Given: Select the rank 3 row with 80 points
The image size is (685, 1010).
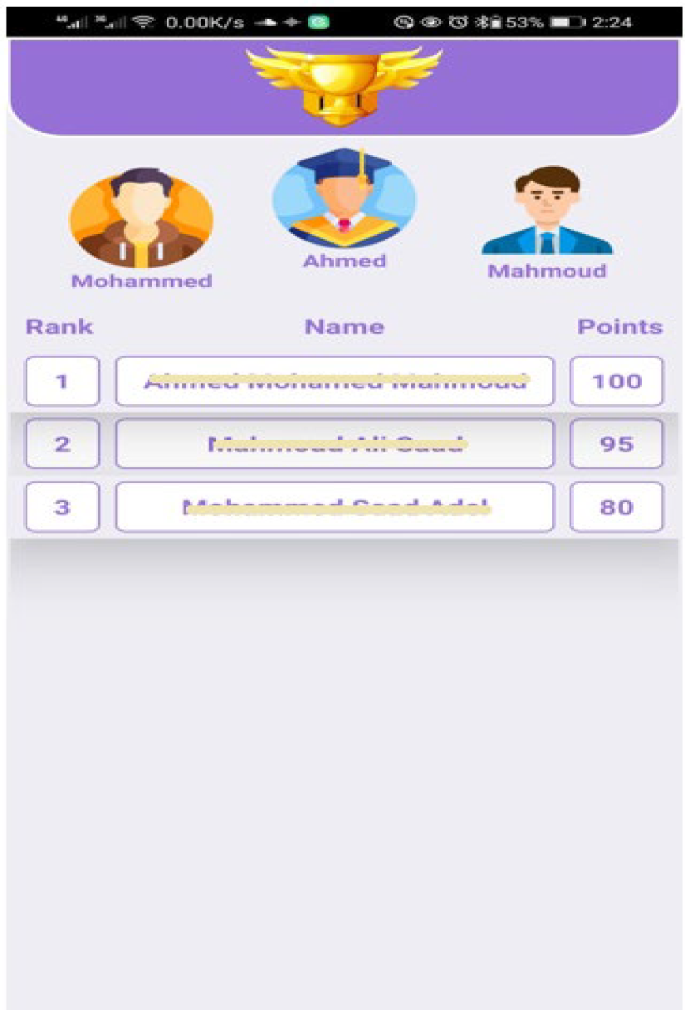Looking at the screenshot, I should click(x=334, y=507).
